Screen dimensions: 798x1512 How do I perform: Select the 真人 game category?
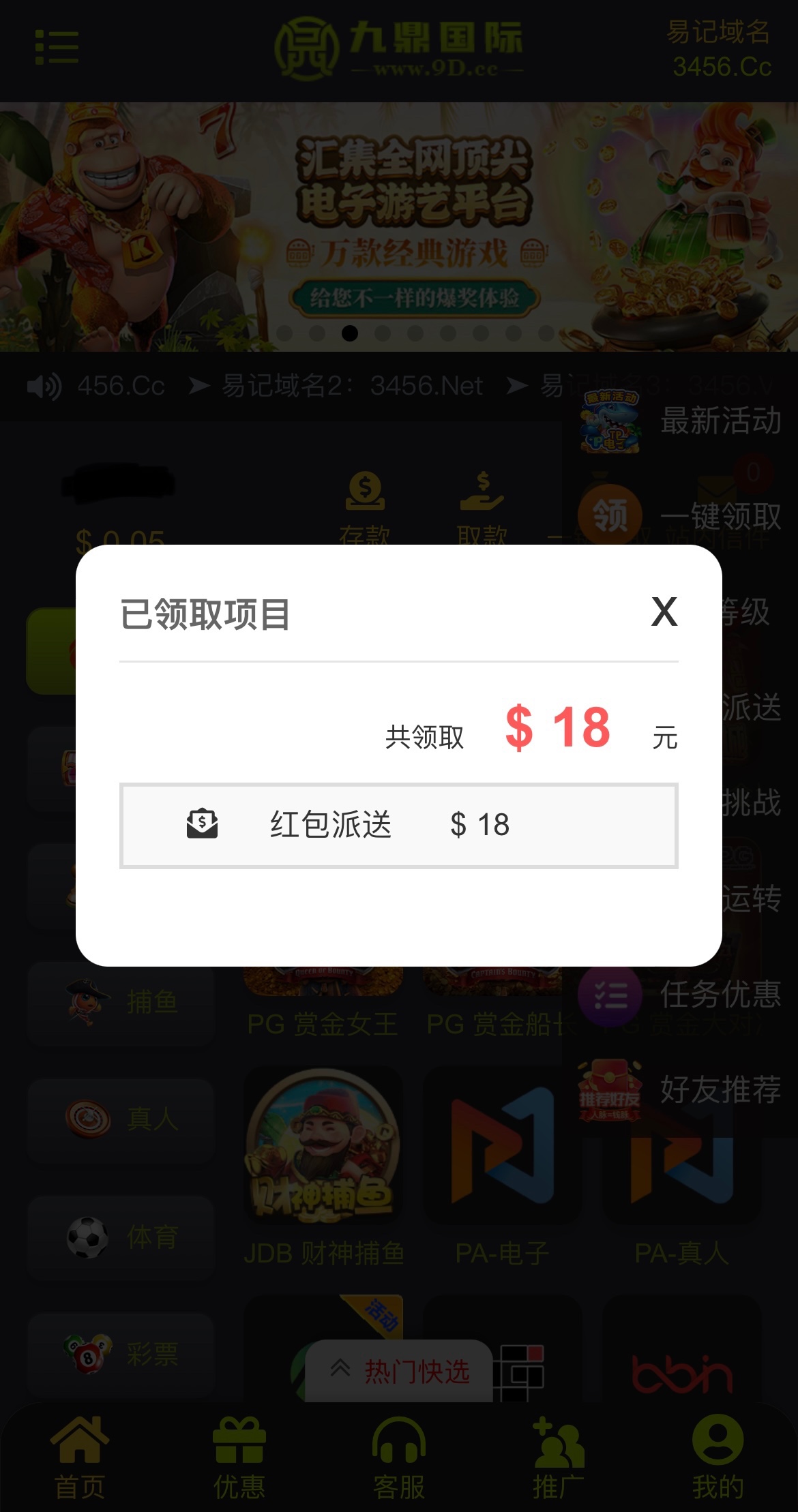(121, 1119)
